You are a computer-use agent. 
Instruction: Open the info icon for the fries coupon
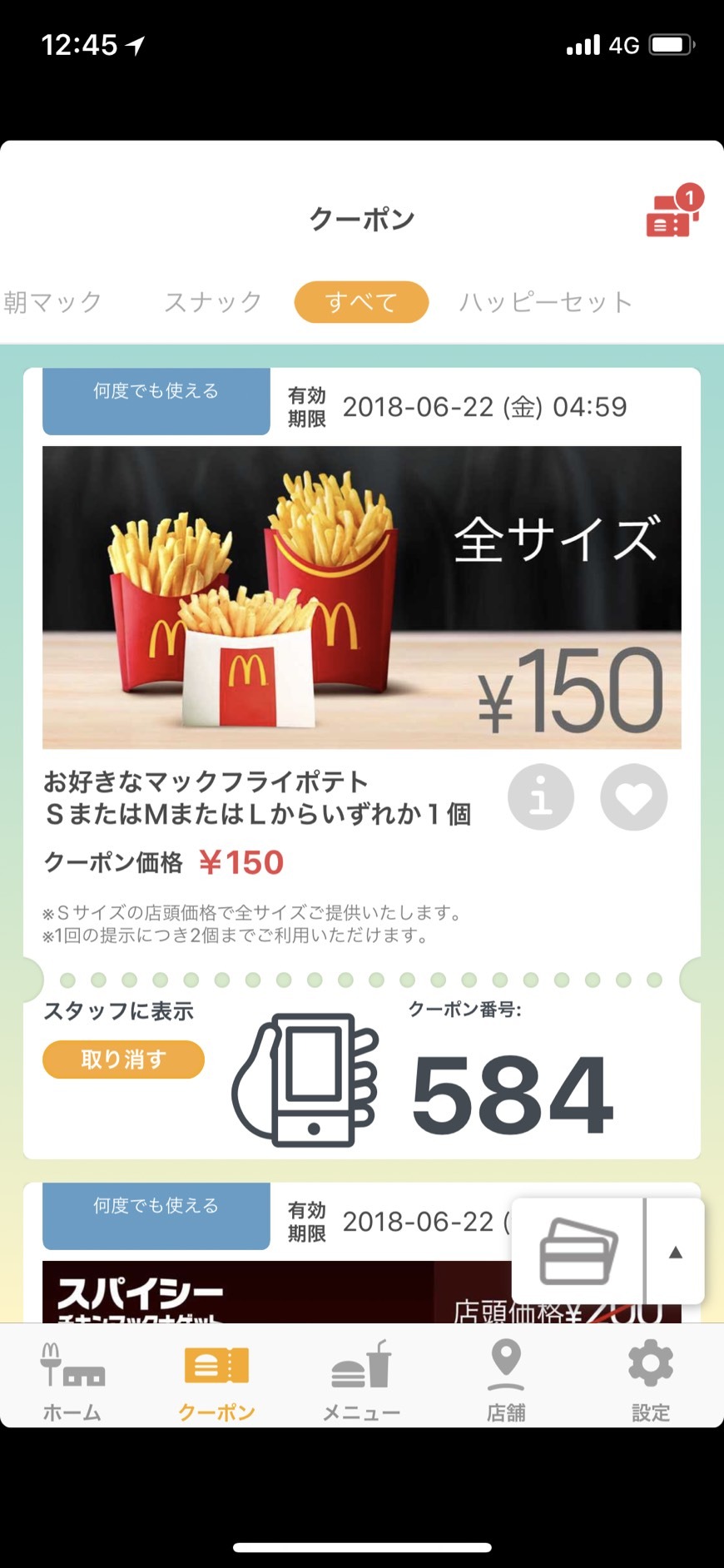tap(541, 797)
